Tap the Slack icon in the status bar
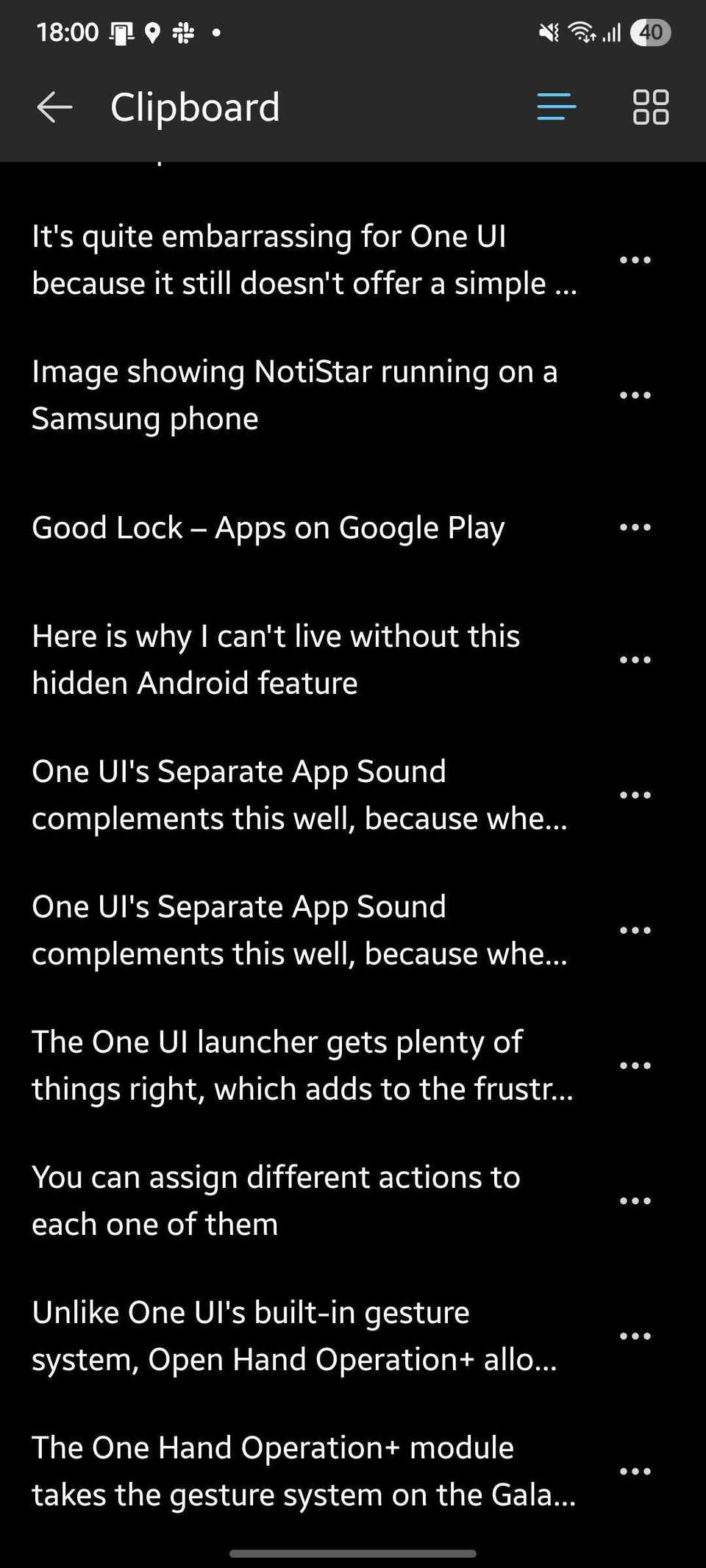Image resolution: width=706 pixels, height=1568 pixels. 182,32
